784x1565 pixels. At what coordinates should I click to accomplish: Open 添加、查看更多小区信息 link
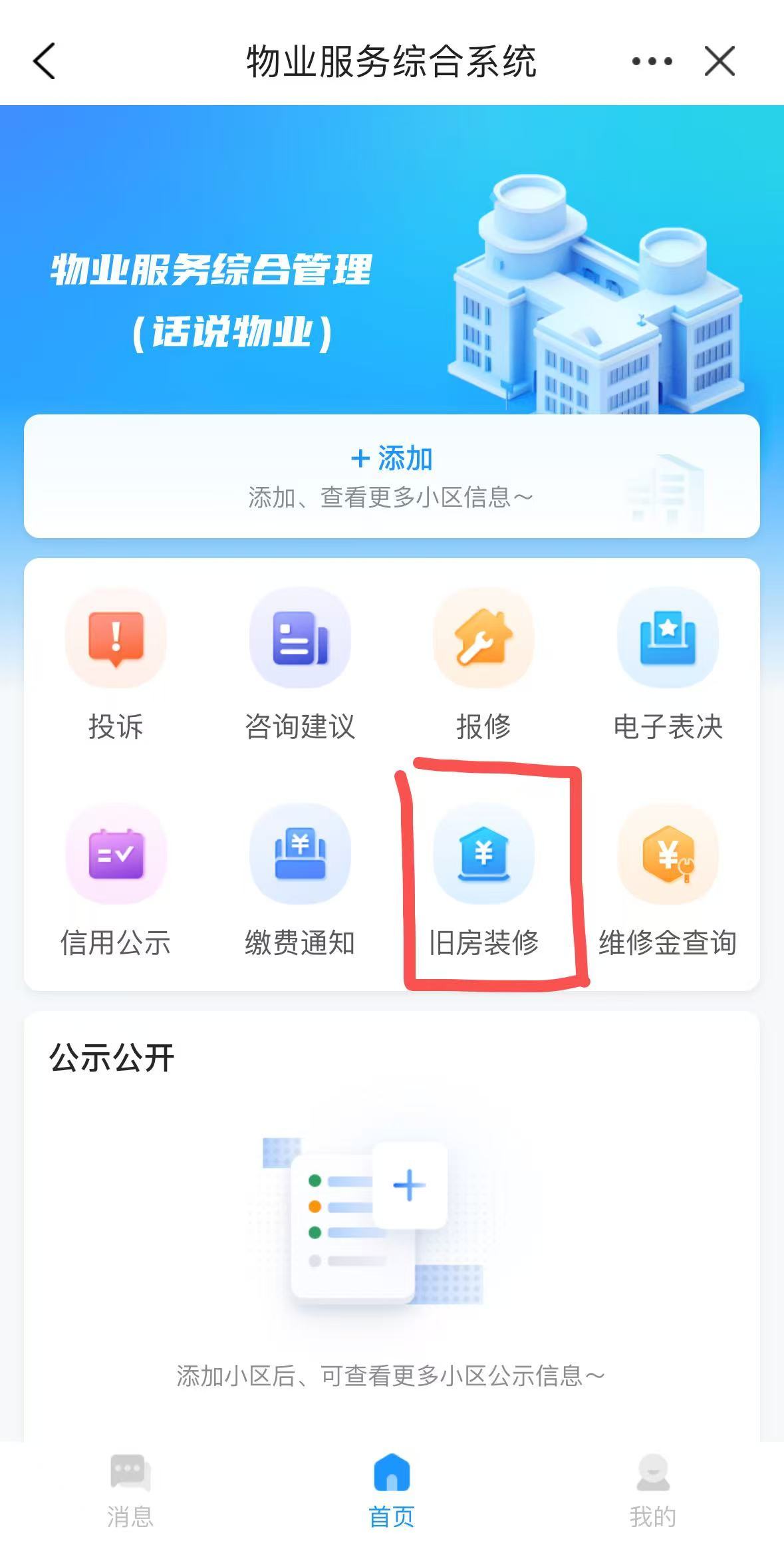[x=392, y=497]
